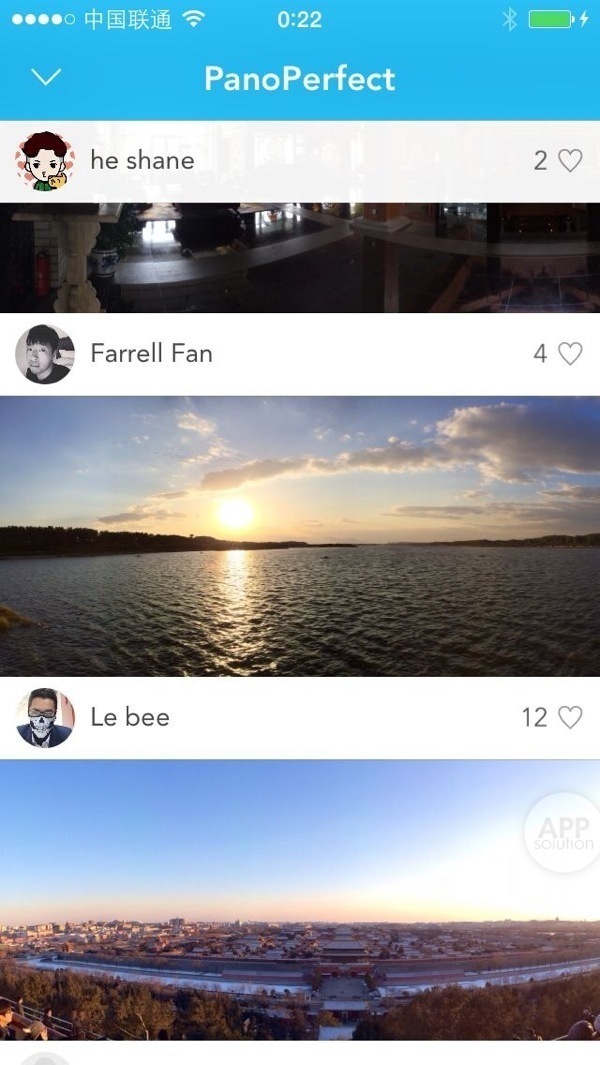600x1065 pixels.
Task: View Farrell Fan's profile picture
Action: point(45,353)
